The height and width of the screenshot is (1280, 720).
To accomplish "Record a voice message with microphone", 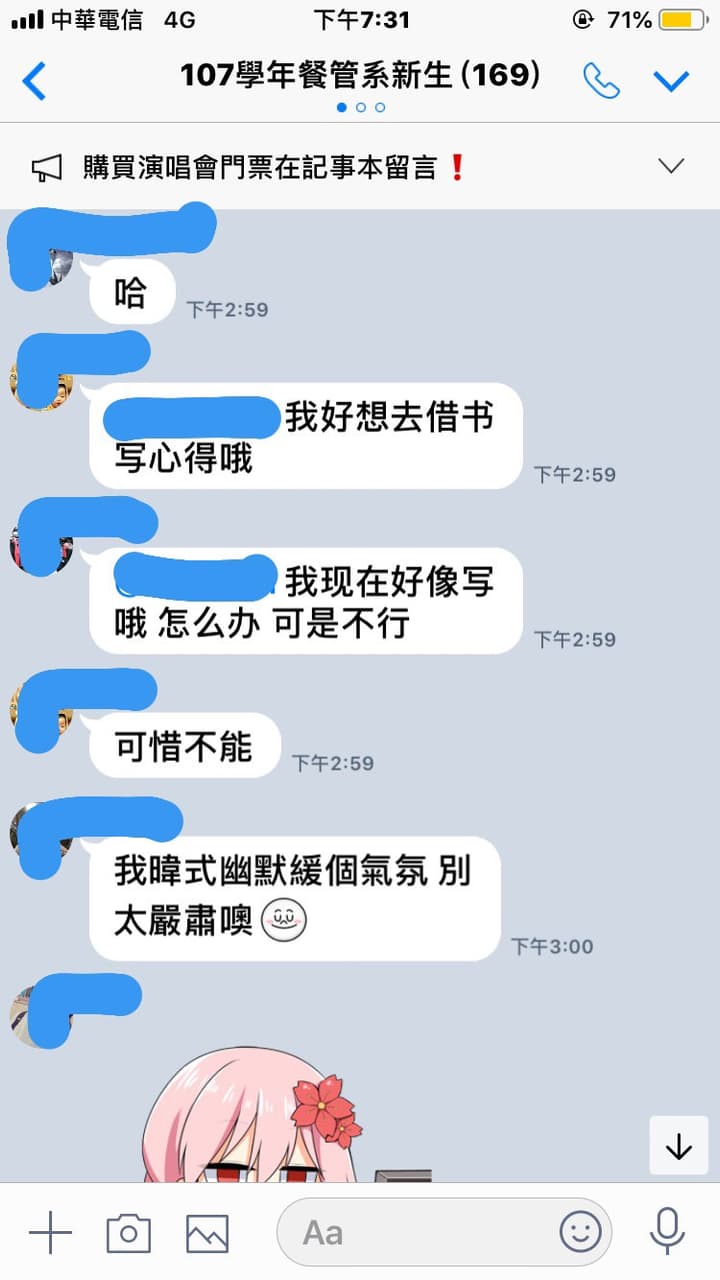I will tap(667, 1232).
